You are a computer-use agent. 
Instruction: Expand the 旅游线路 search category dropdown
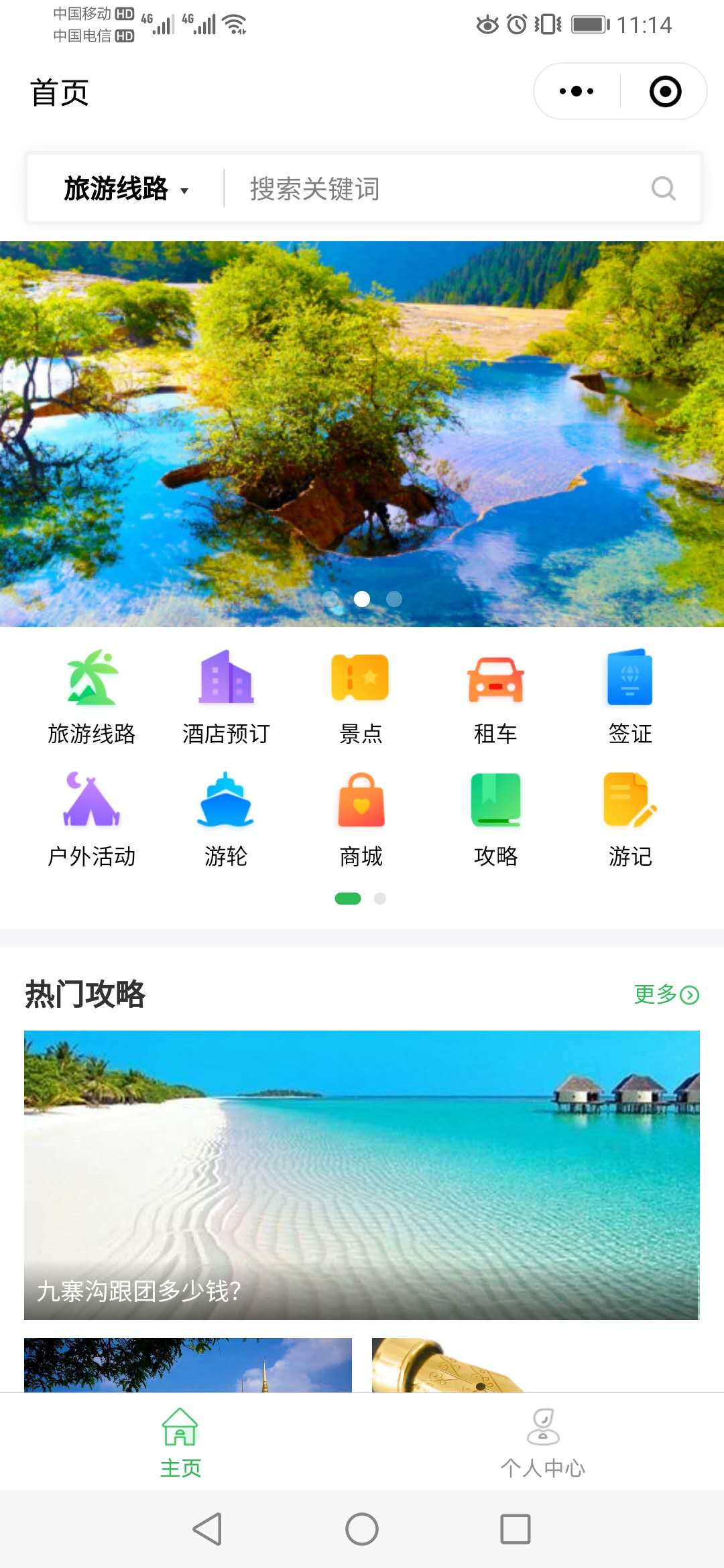(x=126, y=189)
